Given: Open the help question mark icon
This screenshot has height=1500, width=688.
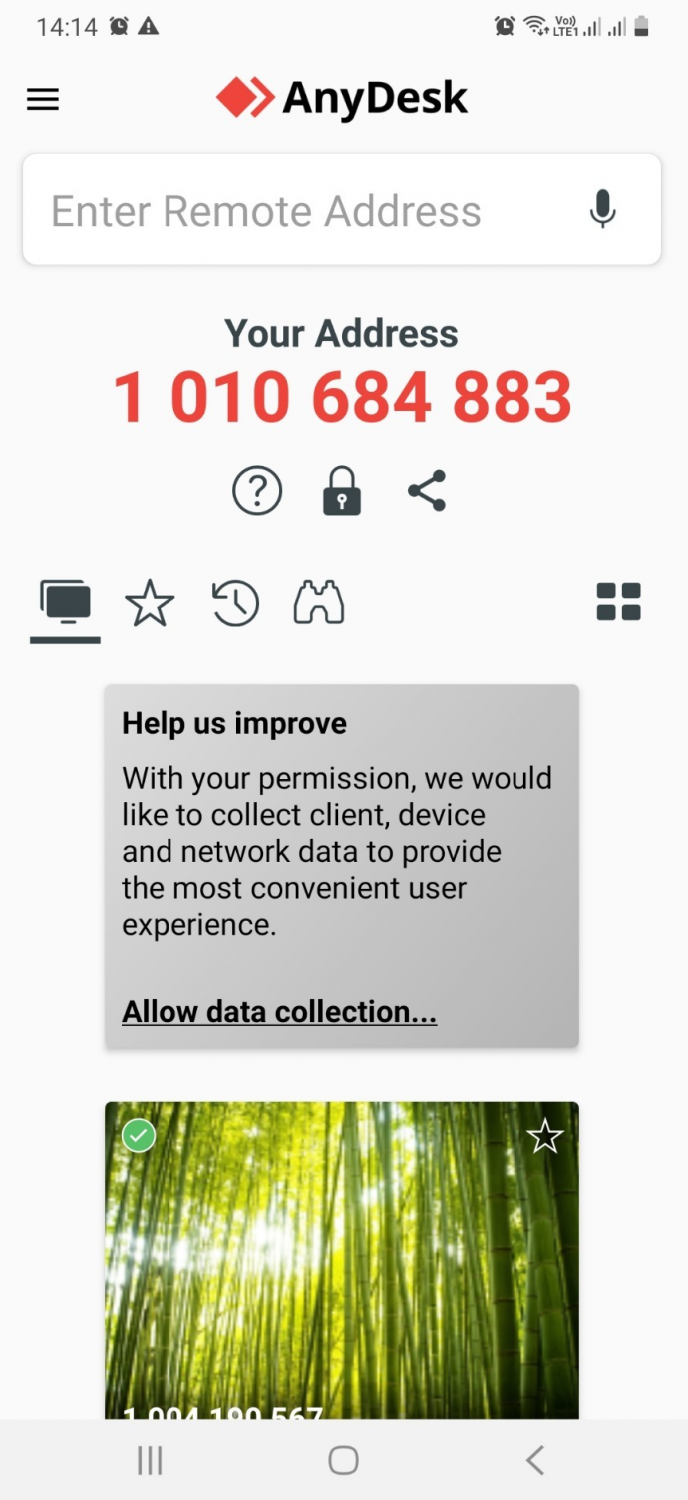Looking at the screenshot, I should click(x=257, y=491).
